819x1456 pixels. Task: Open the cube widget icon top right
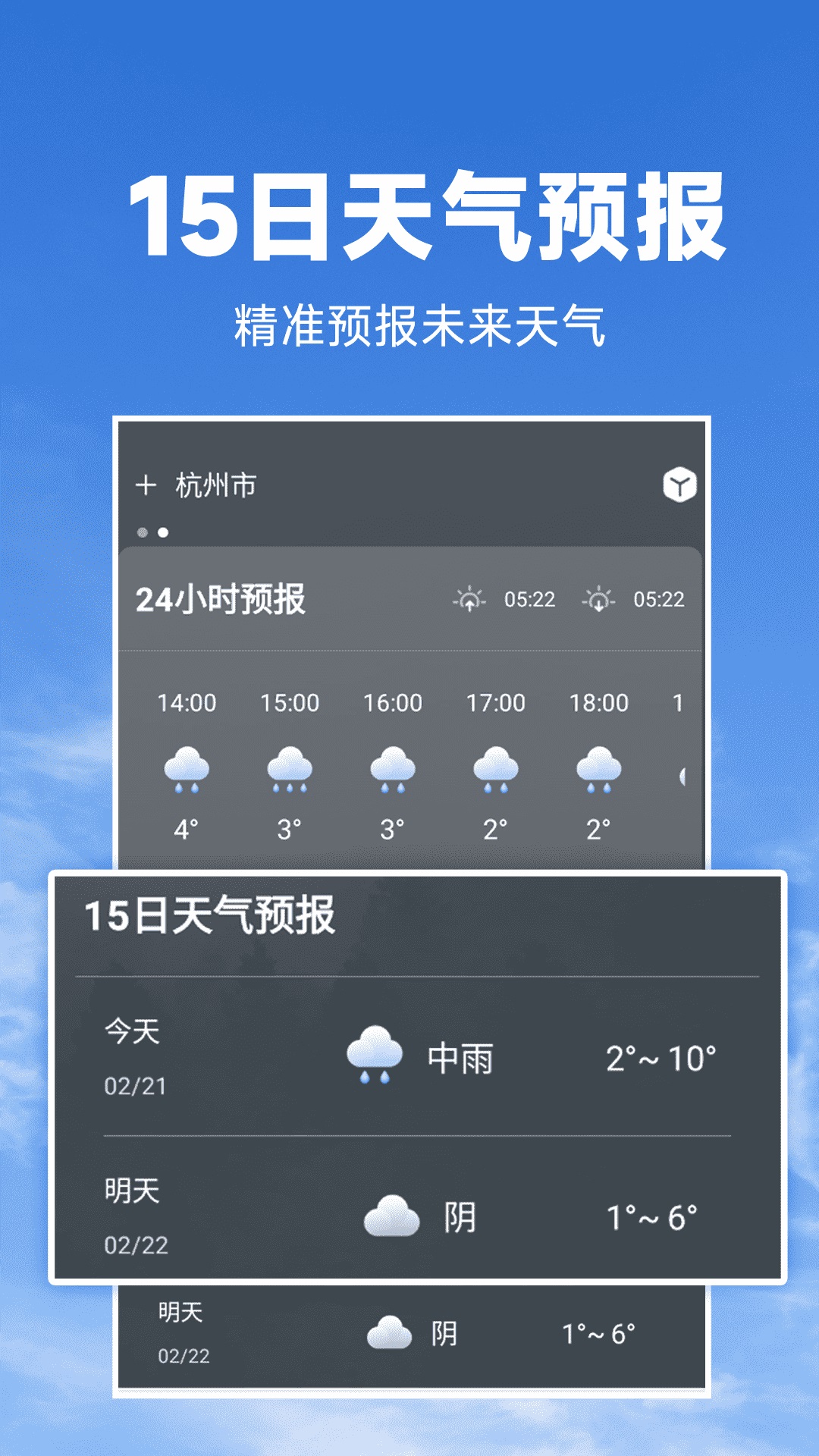point(680,484)
